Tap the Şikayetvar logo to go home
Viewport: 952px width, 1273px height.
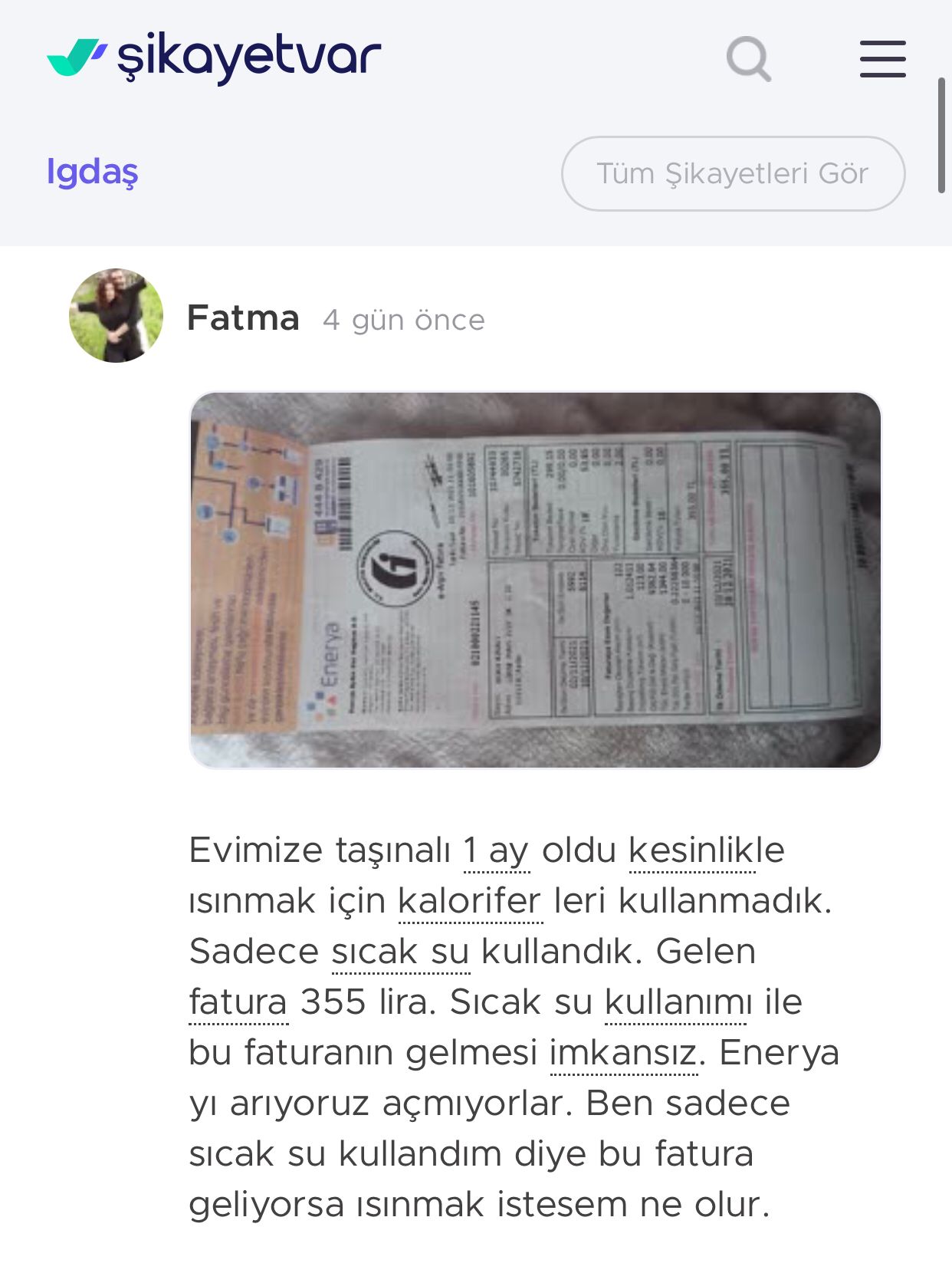click(214, 58)
